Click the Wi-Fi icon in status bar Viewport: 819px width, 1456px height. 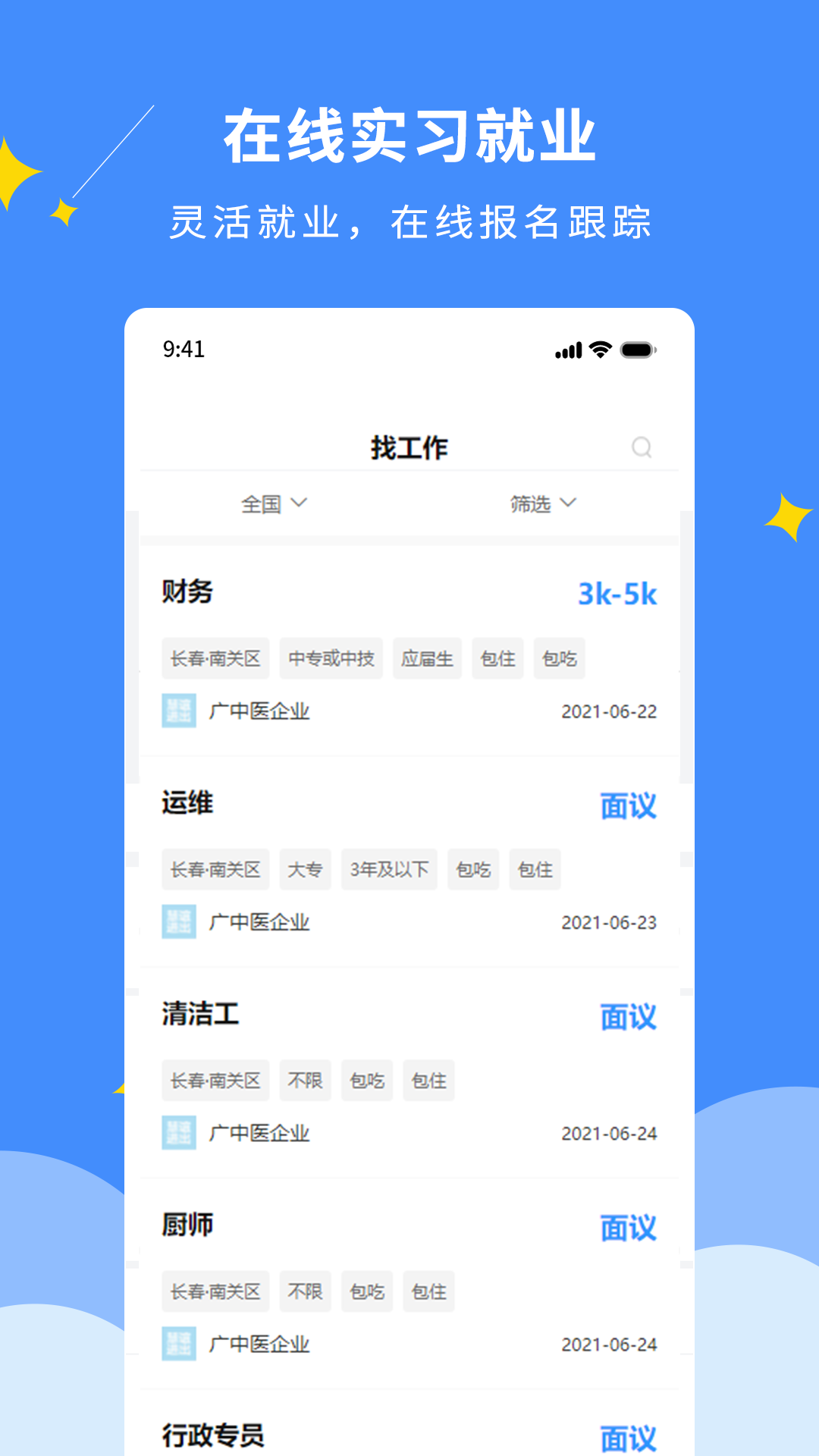click(x=600, y=350)
